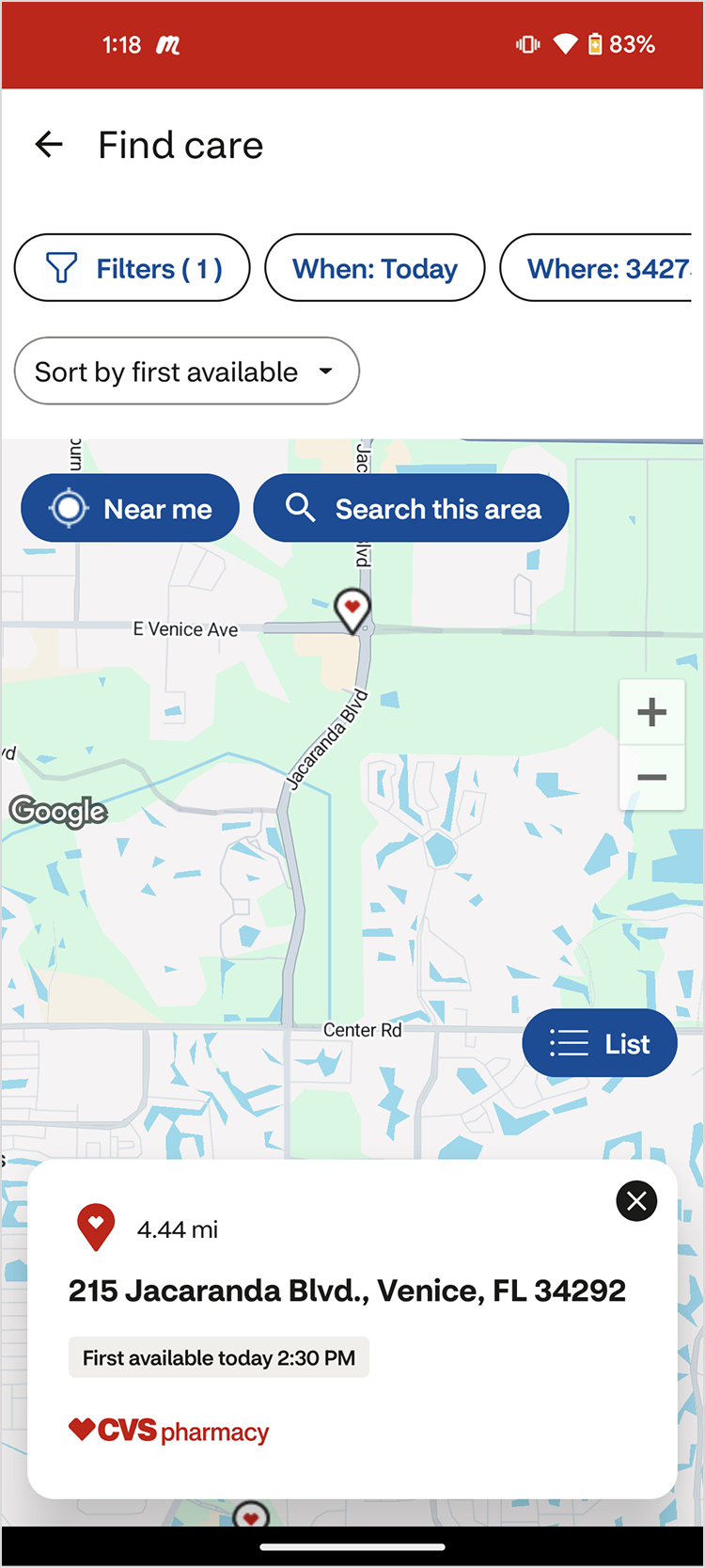Change the When: Today option

click(374, 268)
